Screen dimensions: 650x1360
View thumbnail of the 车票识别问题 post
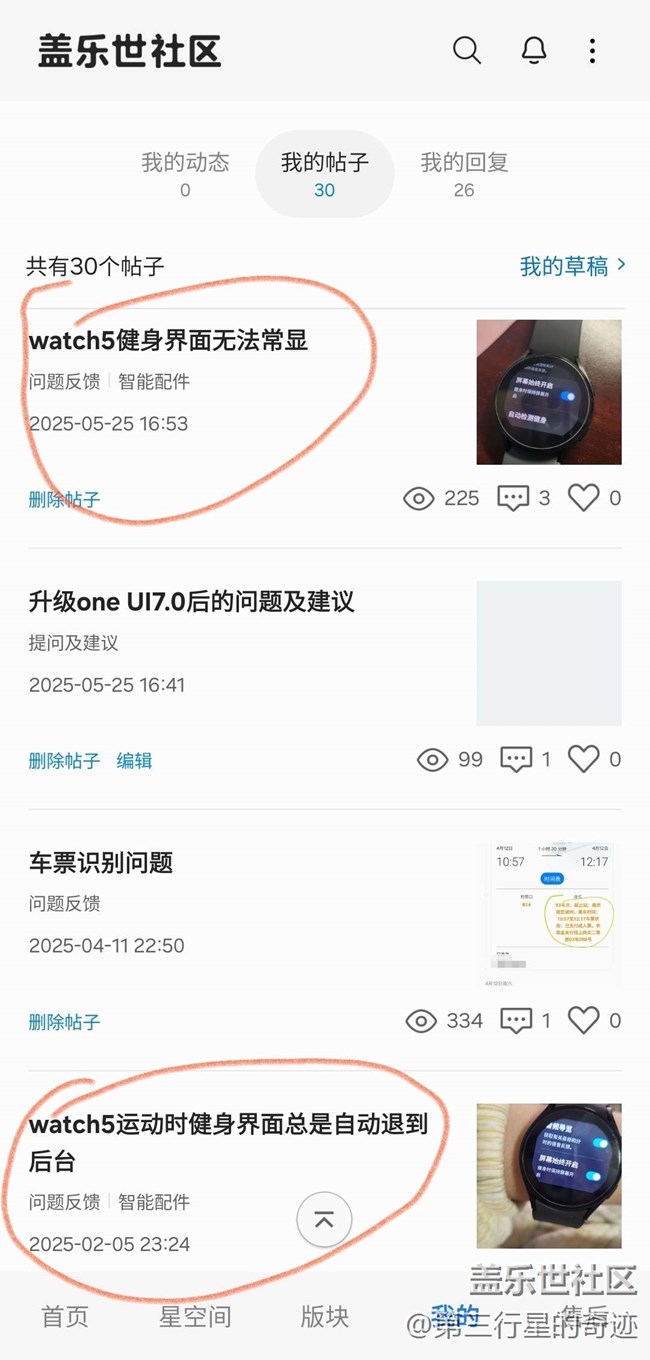[548, 915]
